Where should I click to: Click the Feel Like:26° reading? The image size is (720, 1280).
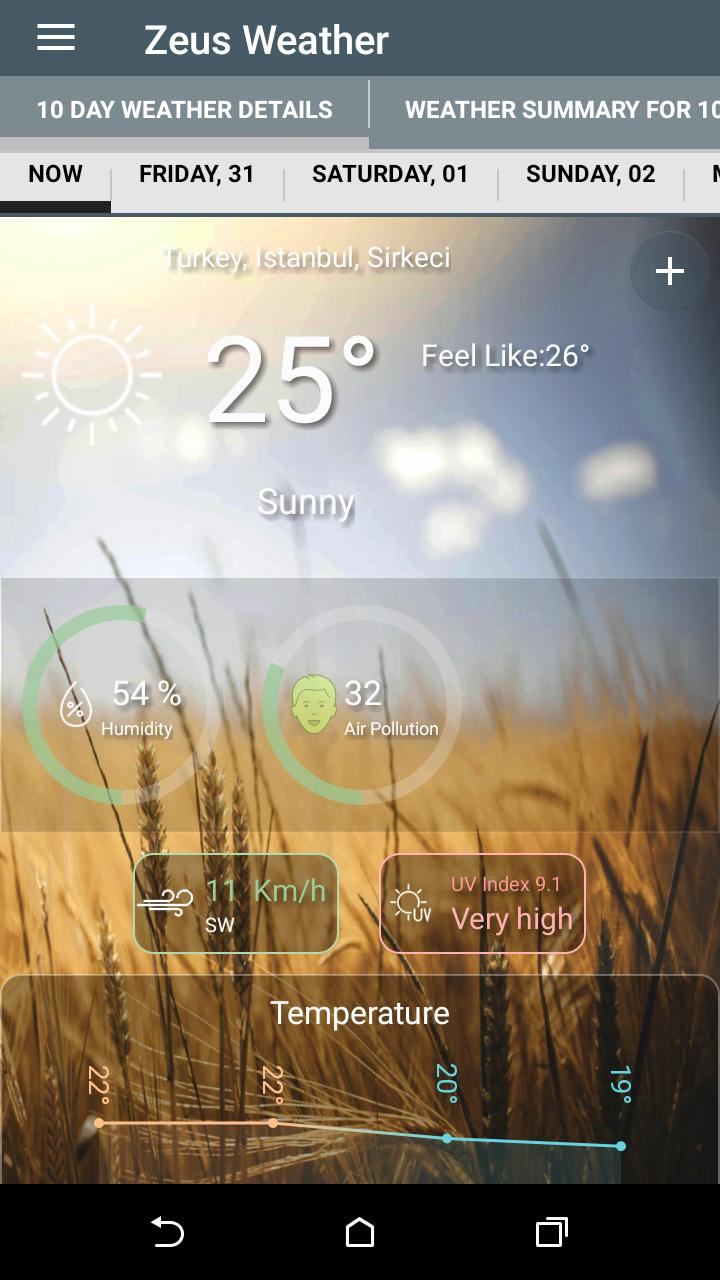coord(505,355)
